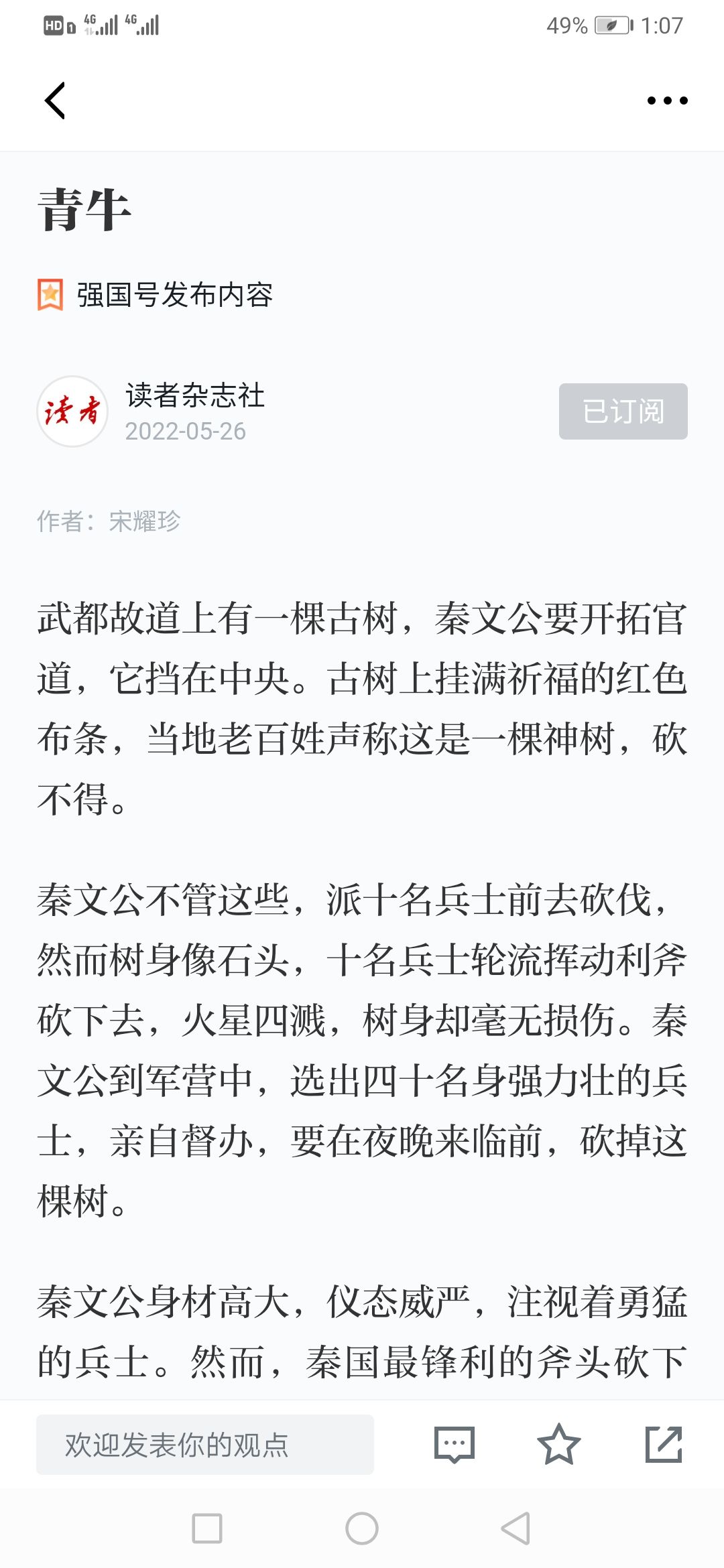View the article's comments via the speech-bubble icon
Viewport: 724px width, 1568px height.
(455, 1445)
